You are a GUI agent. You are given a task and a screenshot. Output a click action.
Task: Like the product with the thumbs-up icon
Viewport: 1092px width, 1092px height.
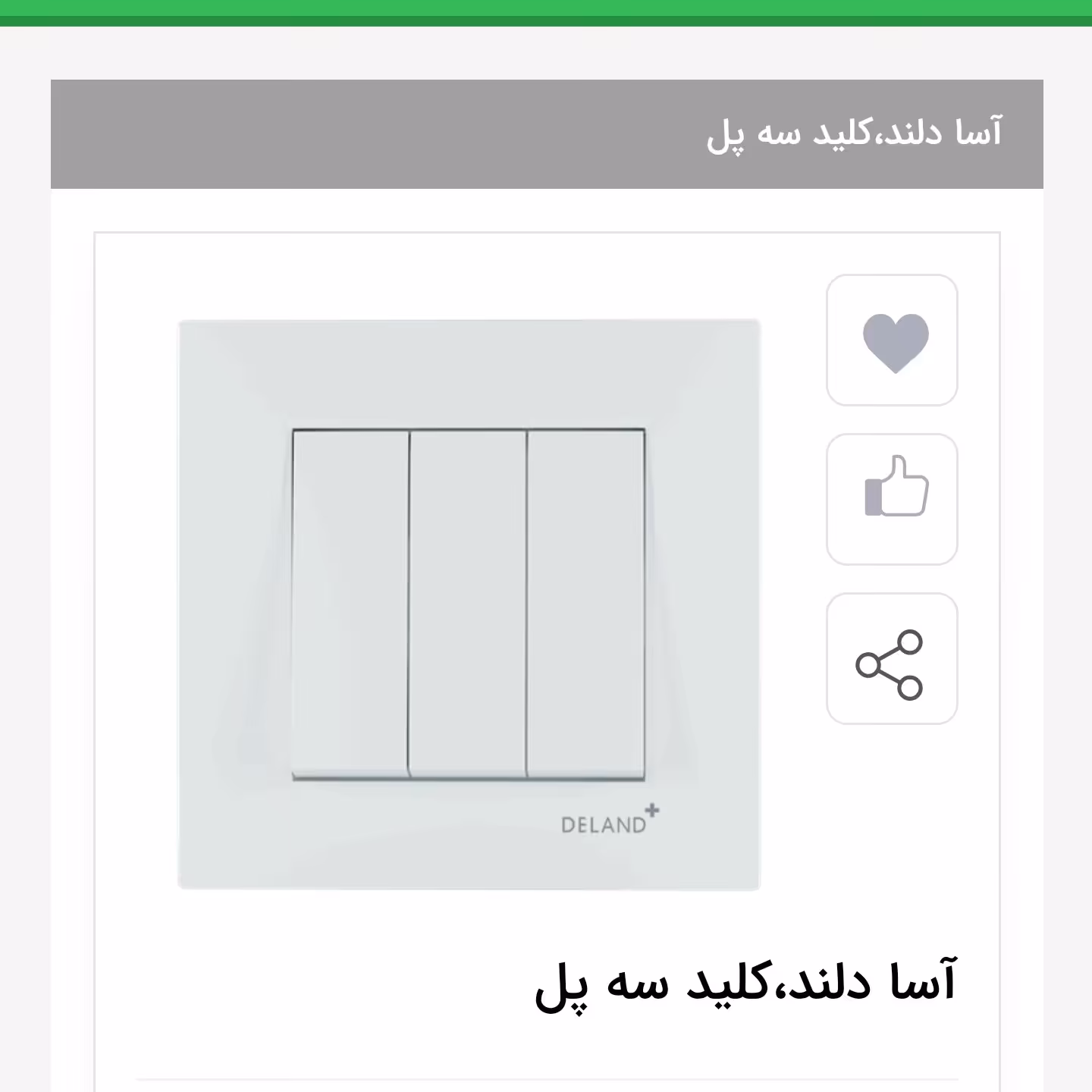892,500
